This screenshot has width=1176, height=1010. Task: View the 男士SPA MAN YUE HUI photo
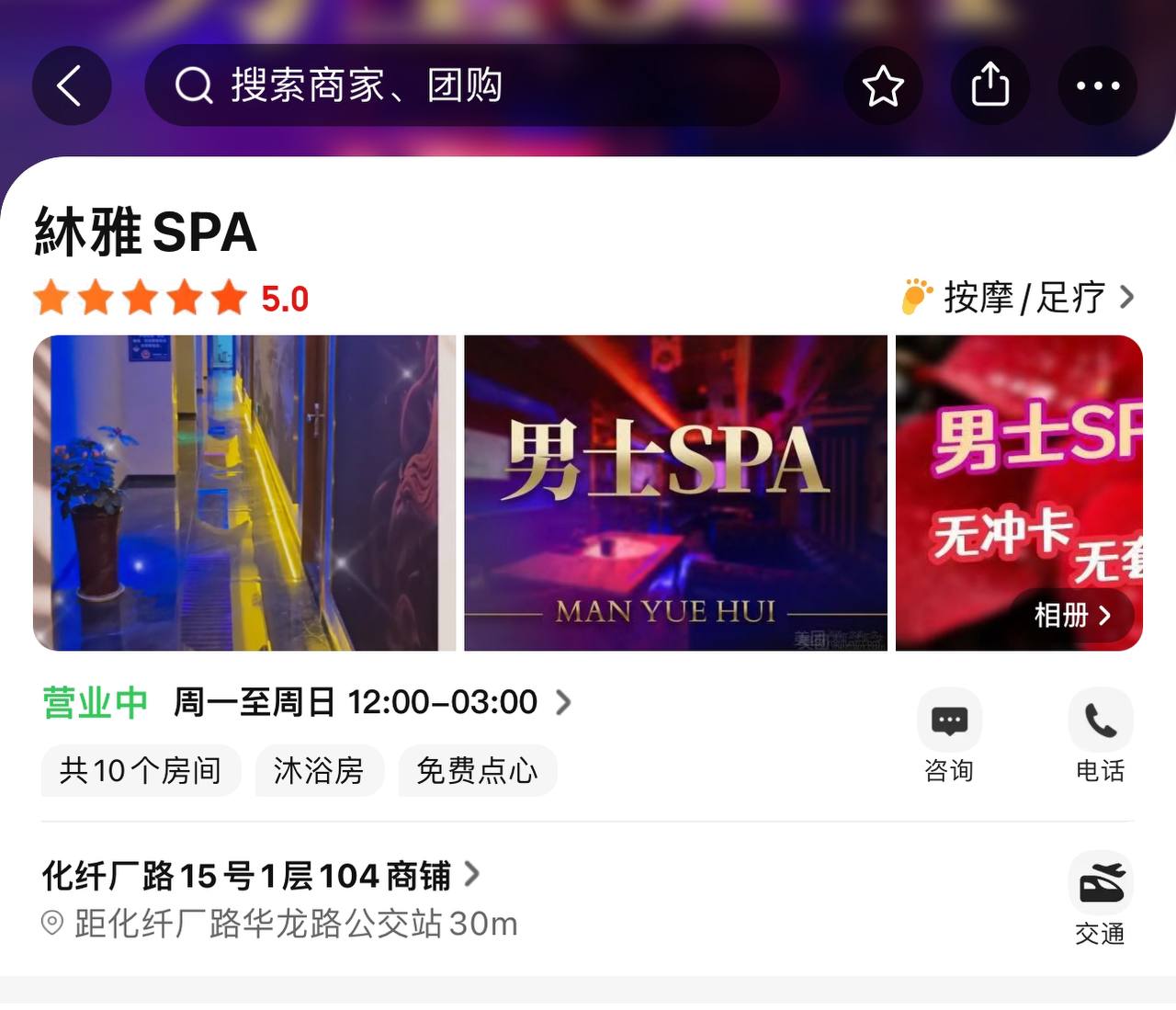[675, 494]
